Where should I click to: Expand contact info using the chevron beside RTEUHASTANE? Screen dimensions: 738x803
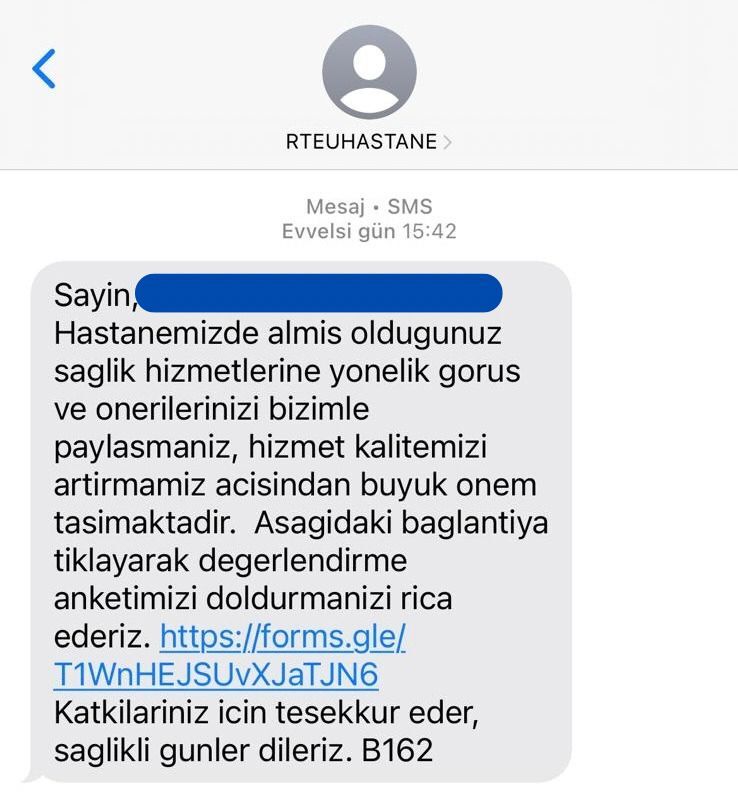[451, 140]
